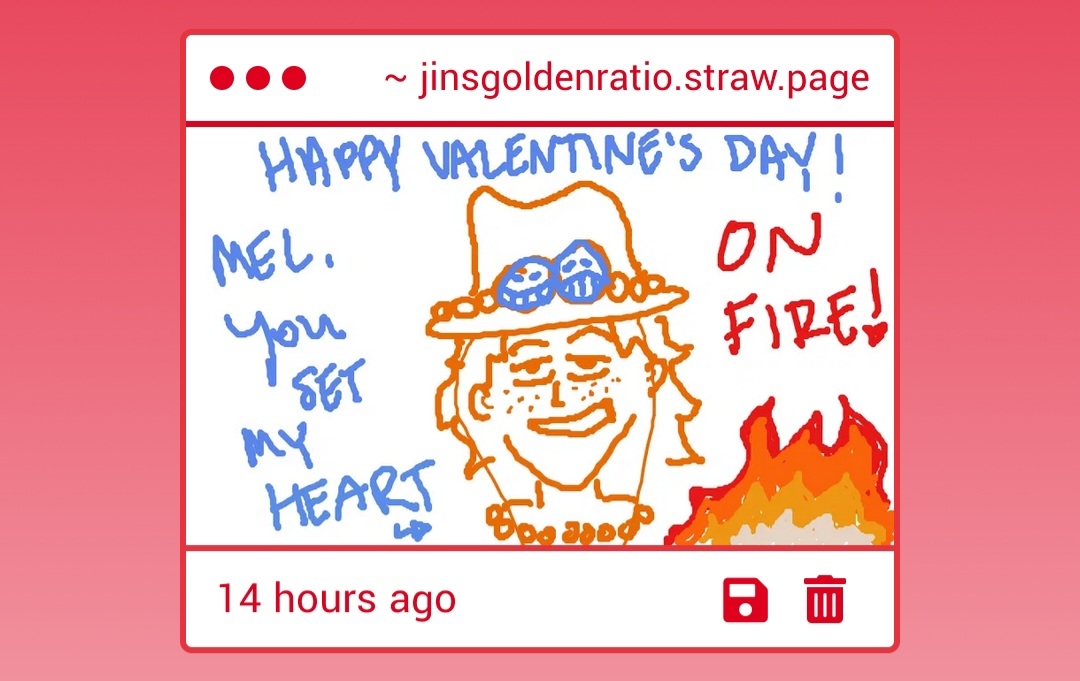1080x681 pixels.
Task: Save the Valentine's drawing
Action: 745,600
